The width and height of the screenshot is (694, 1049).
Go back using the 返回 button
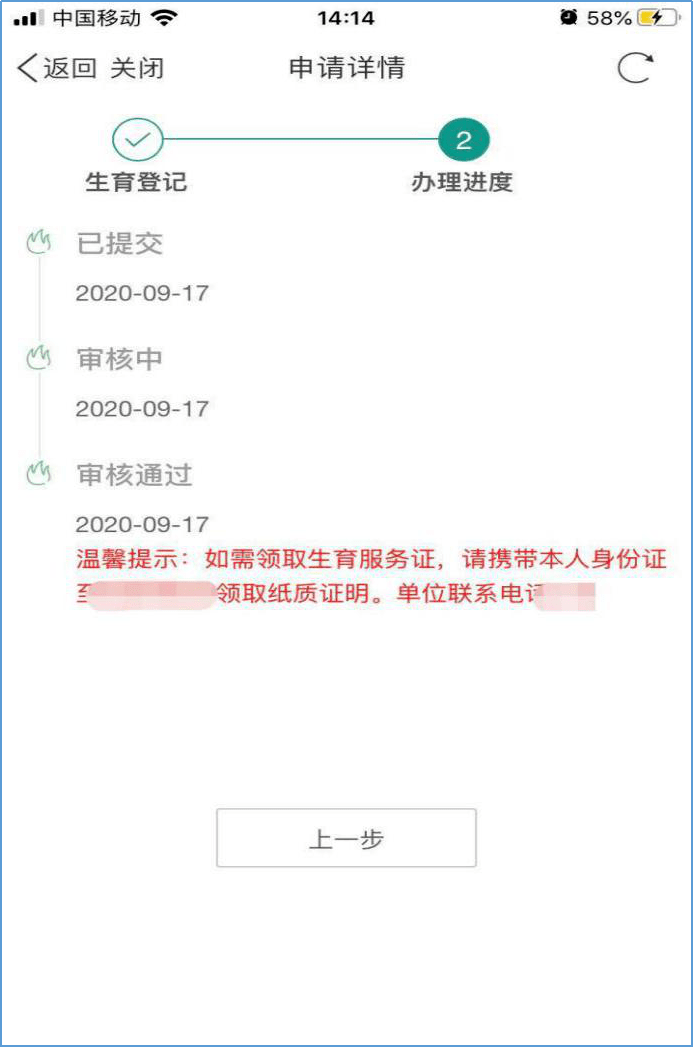pyautogui.click(x=56, y=68)
